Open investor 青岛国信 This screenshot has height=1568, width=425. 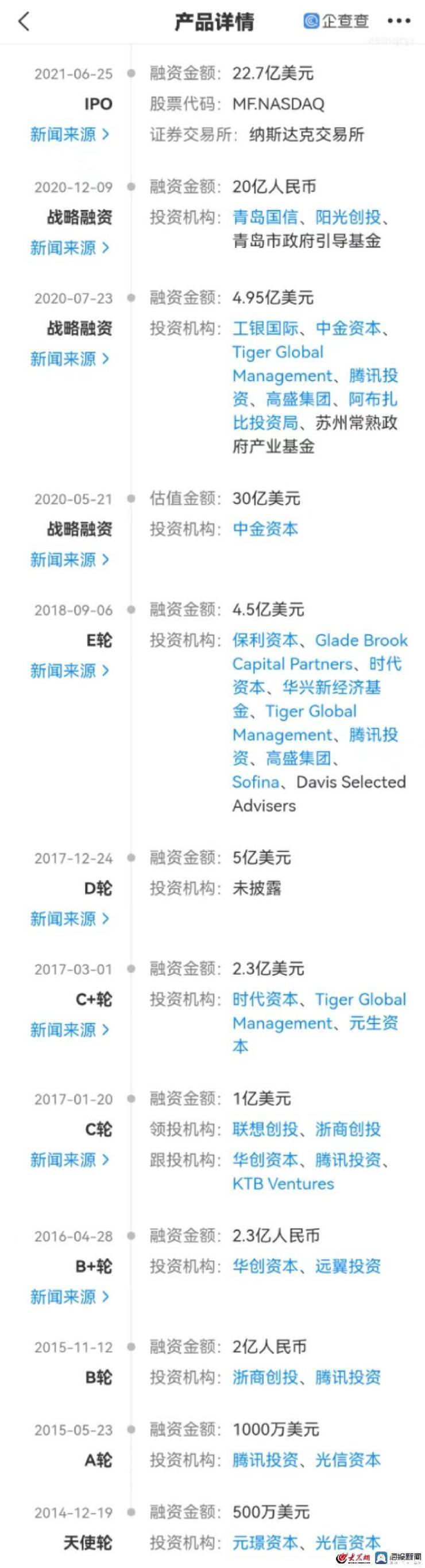click(265, 217)
